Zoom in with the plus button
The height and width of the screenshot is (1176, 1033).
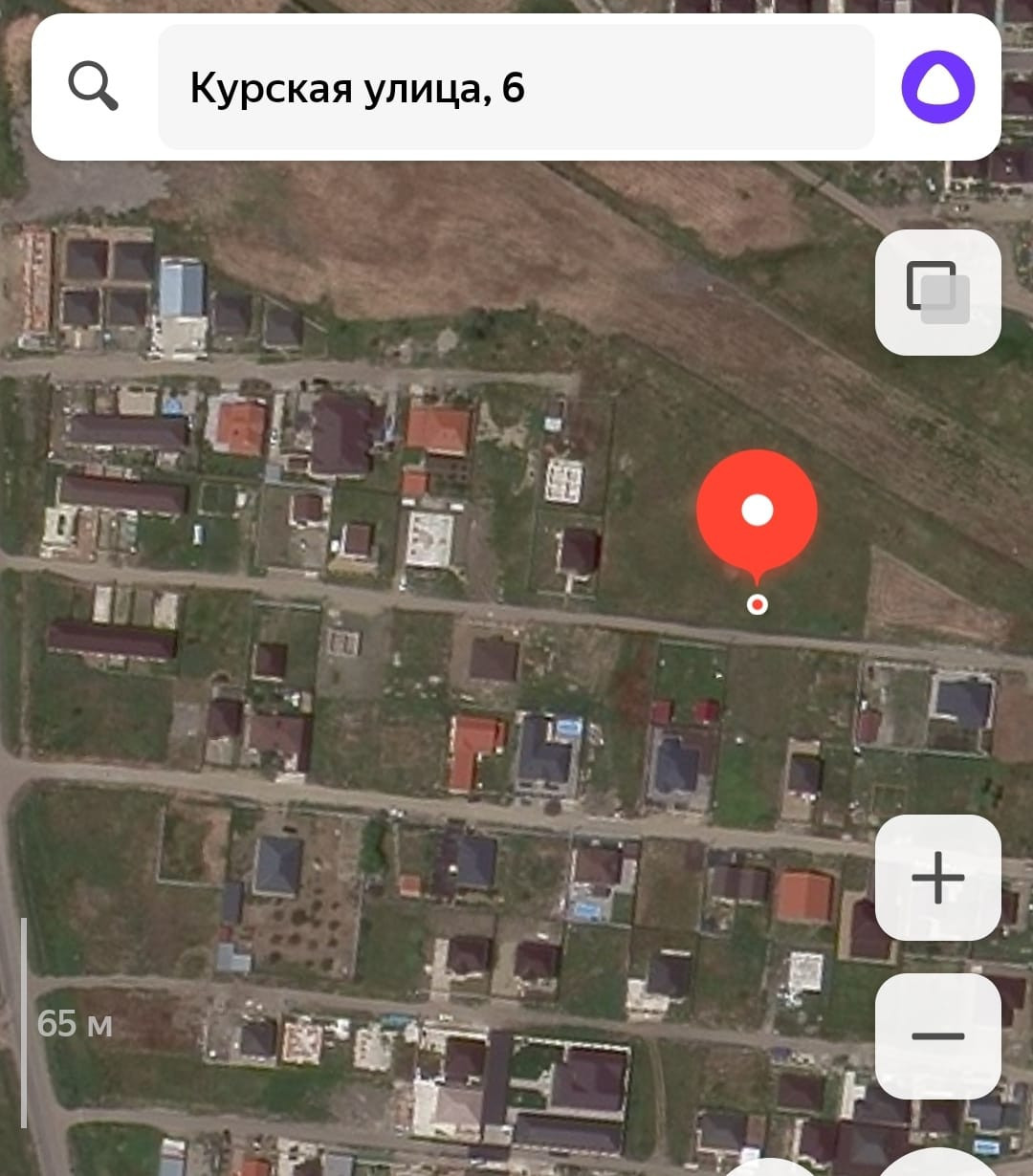(x=937, y=878)
